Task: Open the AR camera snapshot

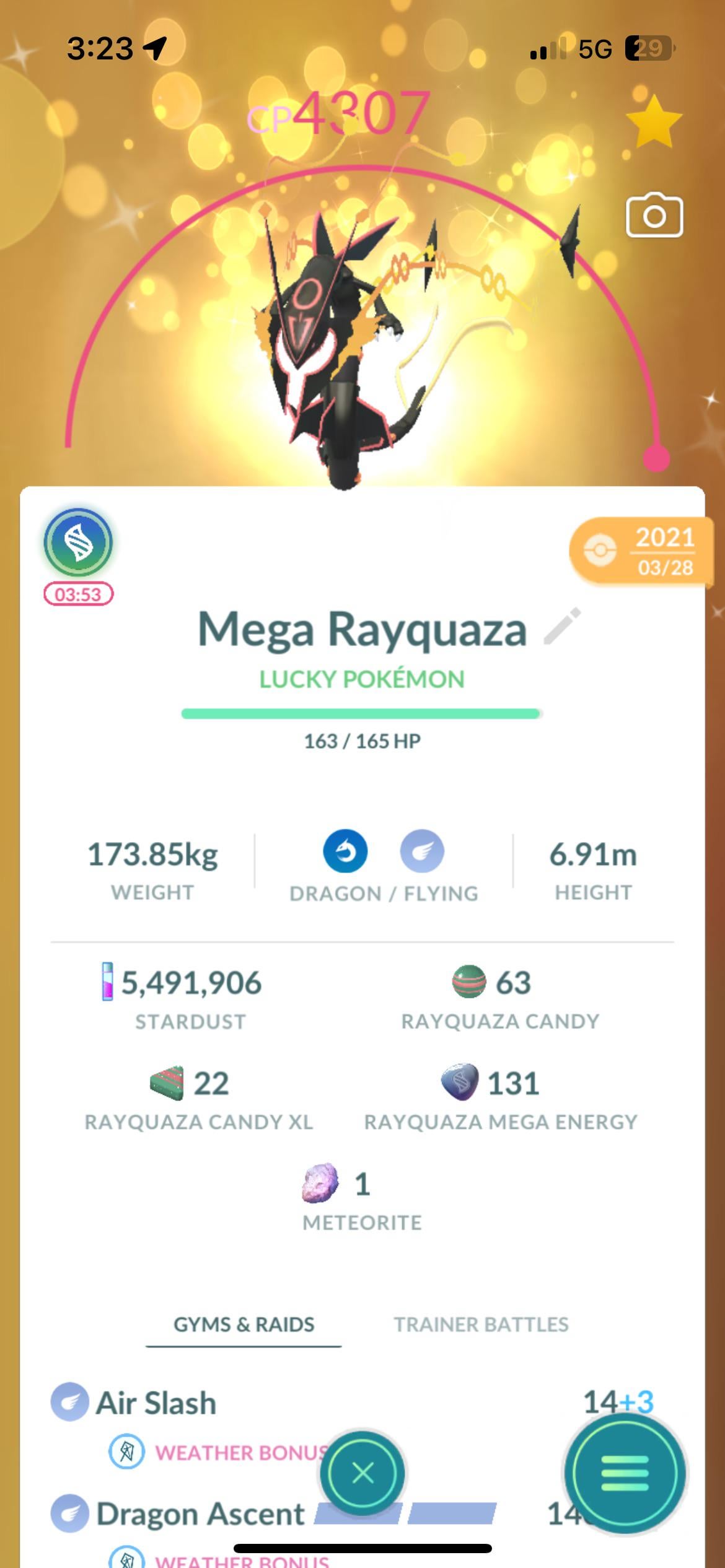Action: coord(654,216)
